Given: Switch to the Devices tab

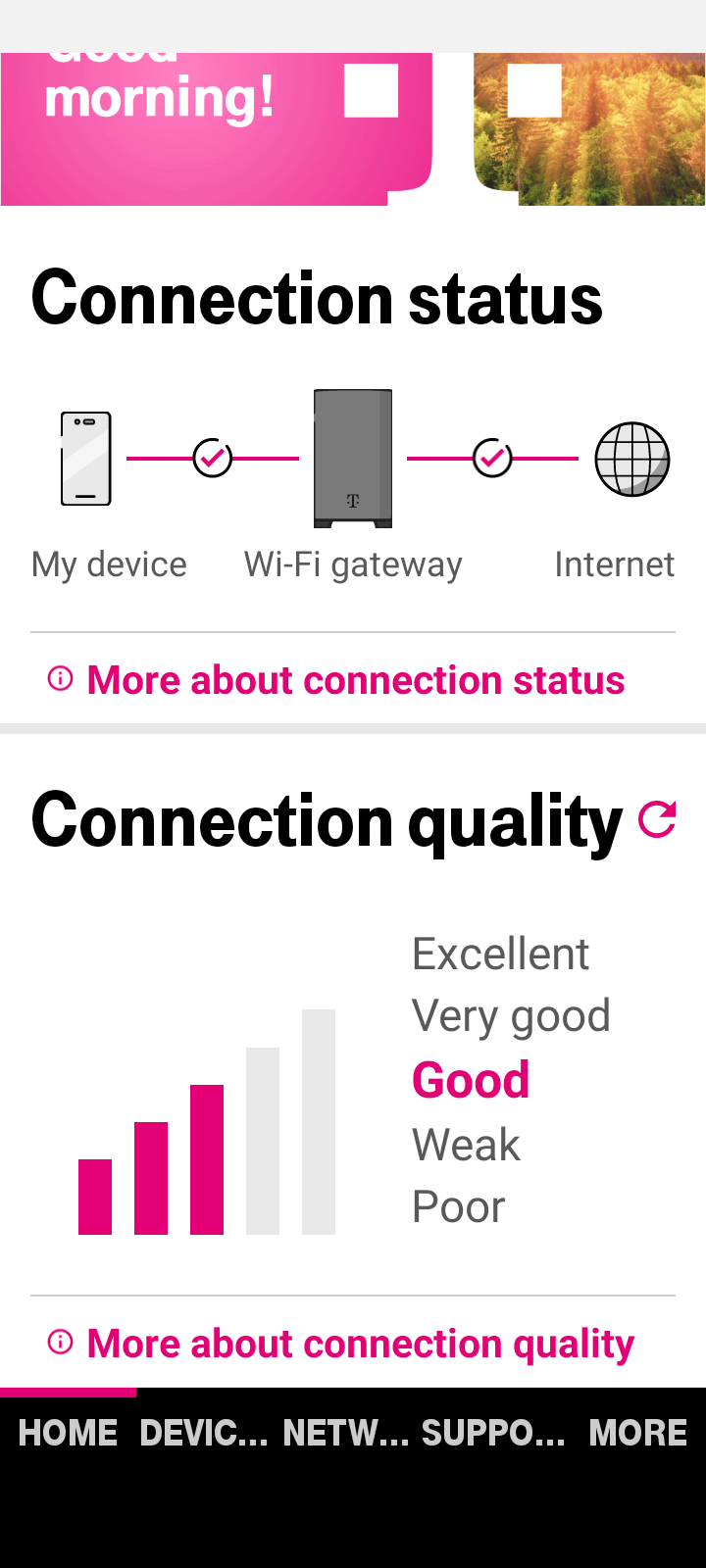Looking at the screenshot, I should (204, 1433).
